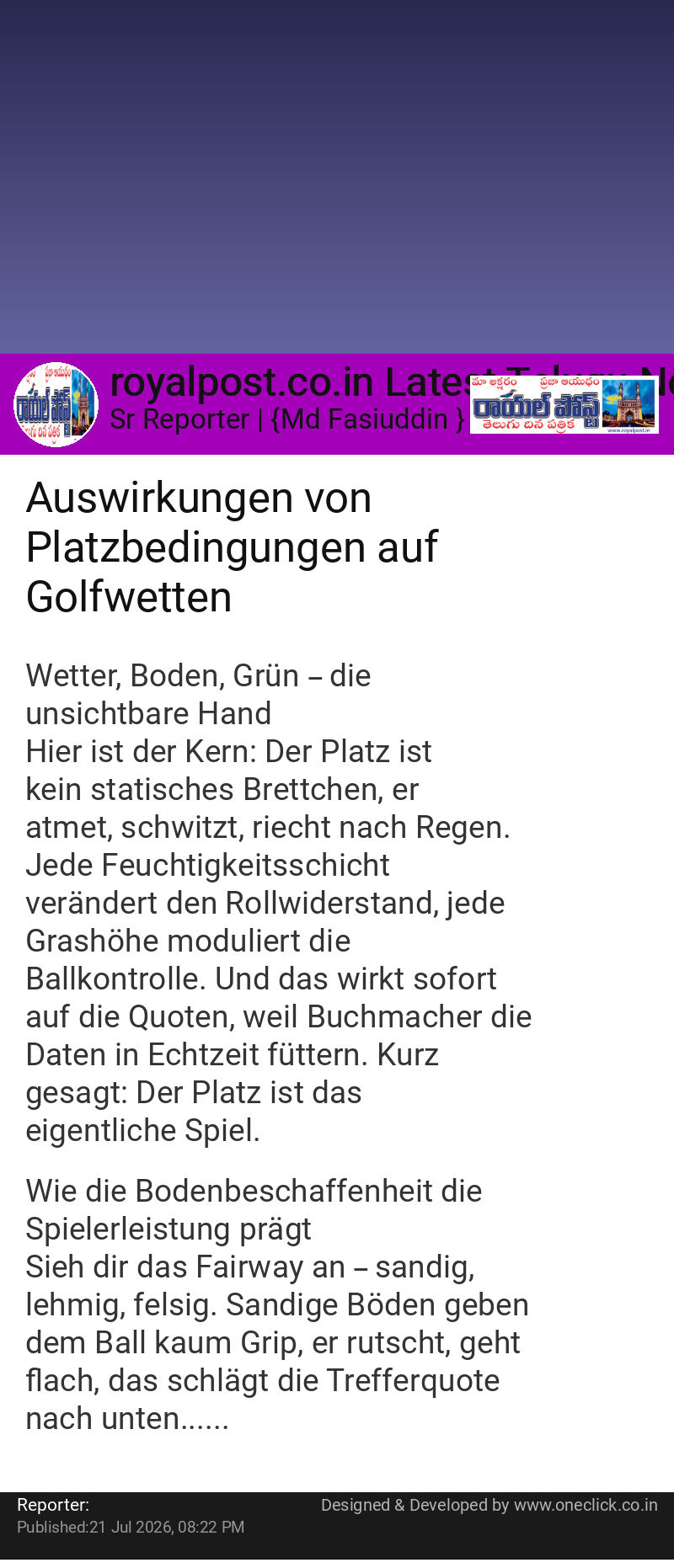Viewport: 674px width, 1568px height.
Task: Open the Golfwetten article to read more
Action: coord(232,547)
